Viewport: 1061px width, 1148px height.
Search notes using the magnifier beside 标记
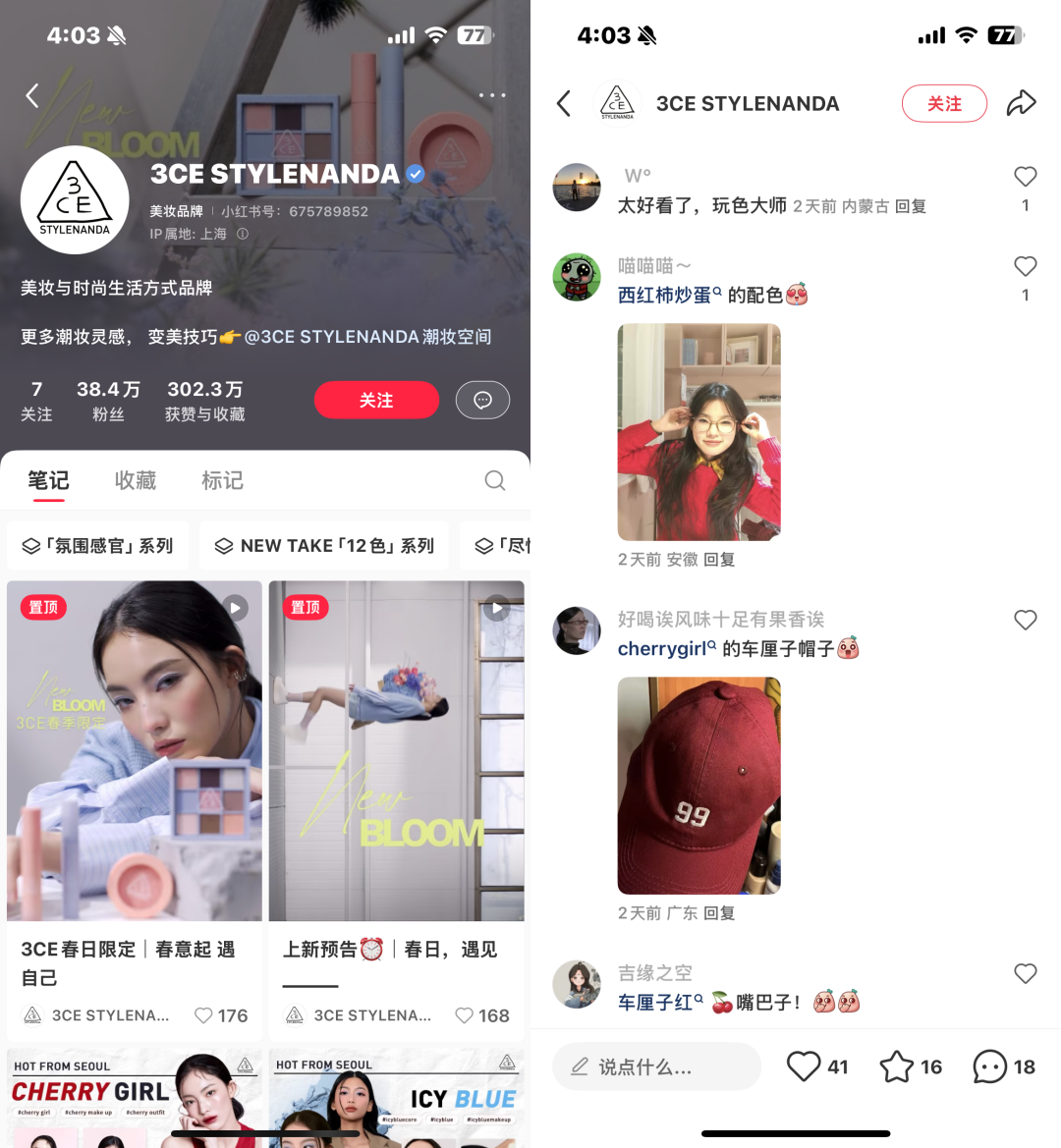coord(495,480)
